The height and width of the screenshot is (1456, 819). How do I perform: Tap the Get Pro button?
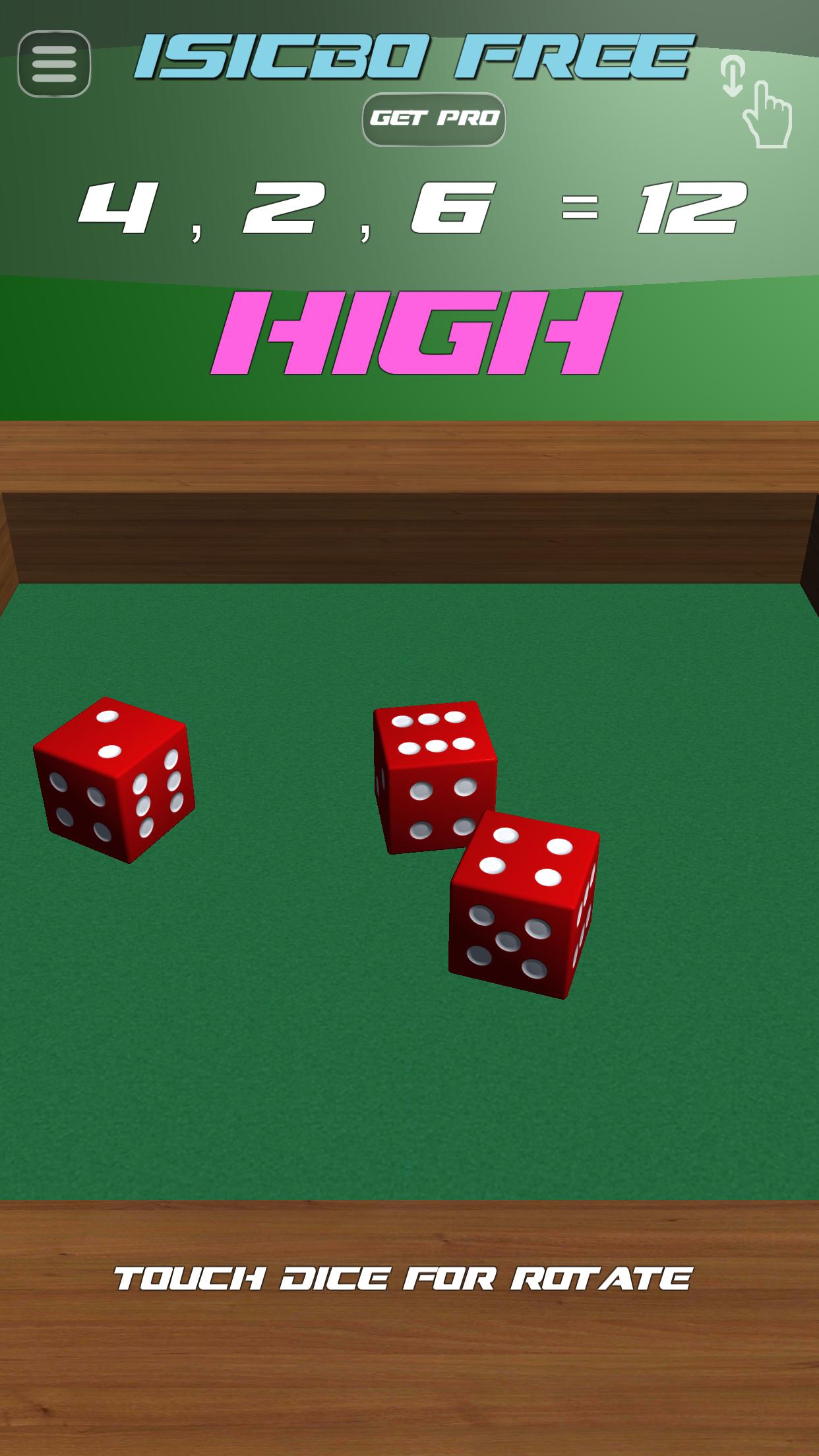click(434, 119)
